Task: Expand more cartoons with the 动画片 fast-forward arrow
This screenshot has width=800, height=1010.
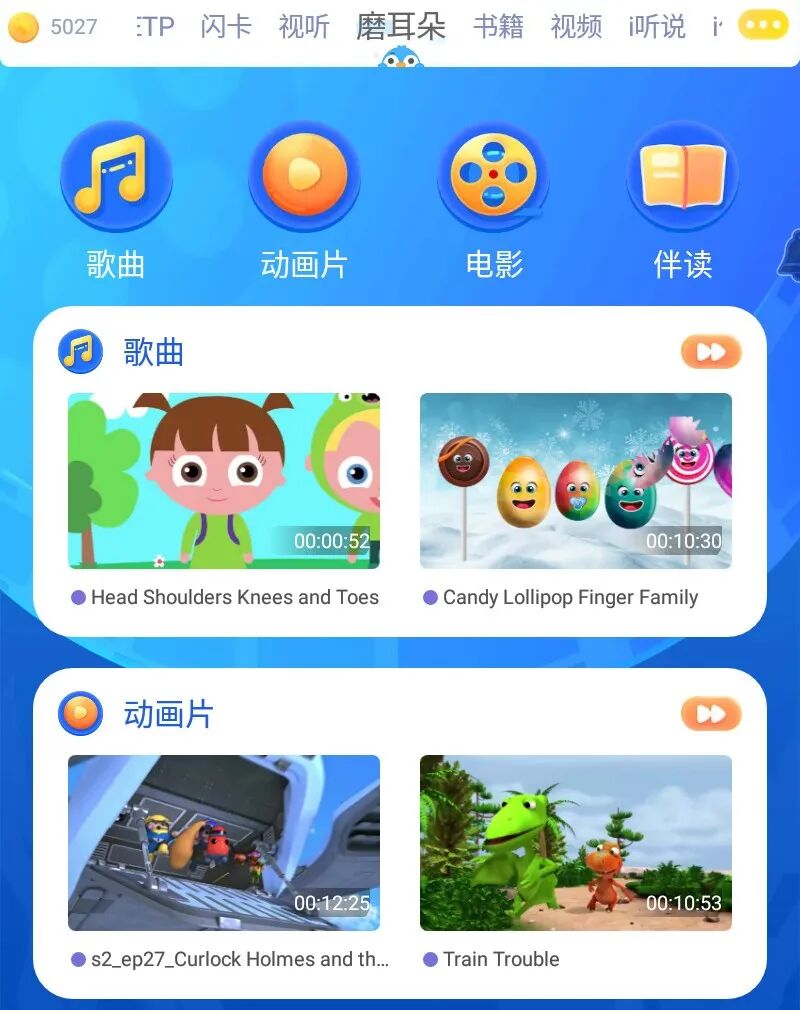Action: [x=710, y=713]
